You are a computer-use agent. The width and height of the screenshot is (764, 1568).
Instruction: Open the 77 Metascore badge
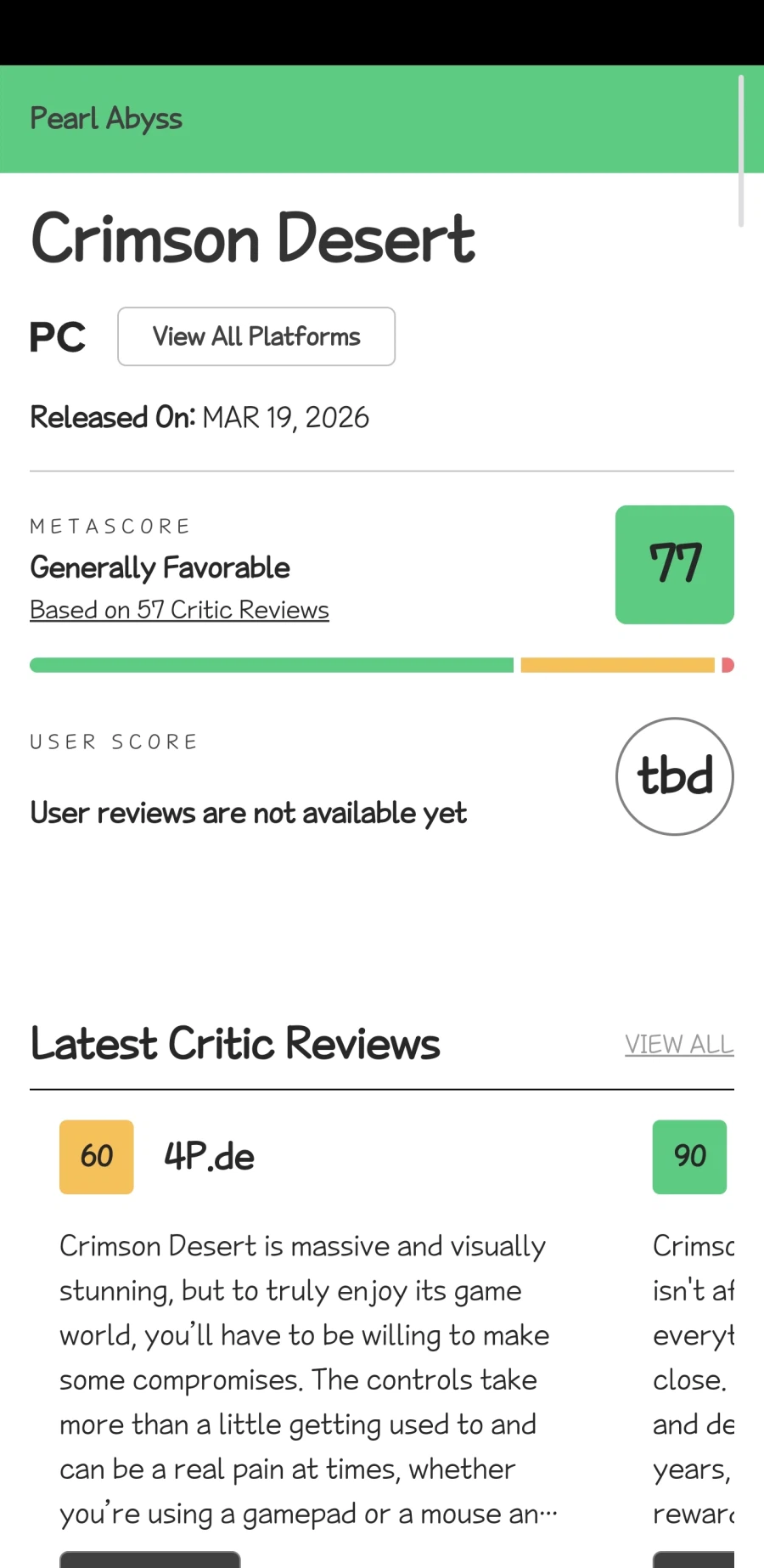(x=674, y=565)
